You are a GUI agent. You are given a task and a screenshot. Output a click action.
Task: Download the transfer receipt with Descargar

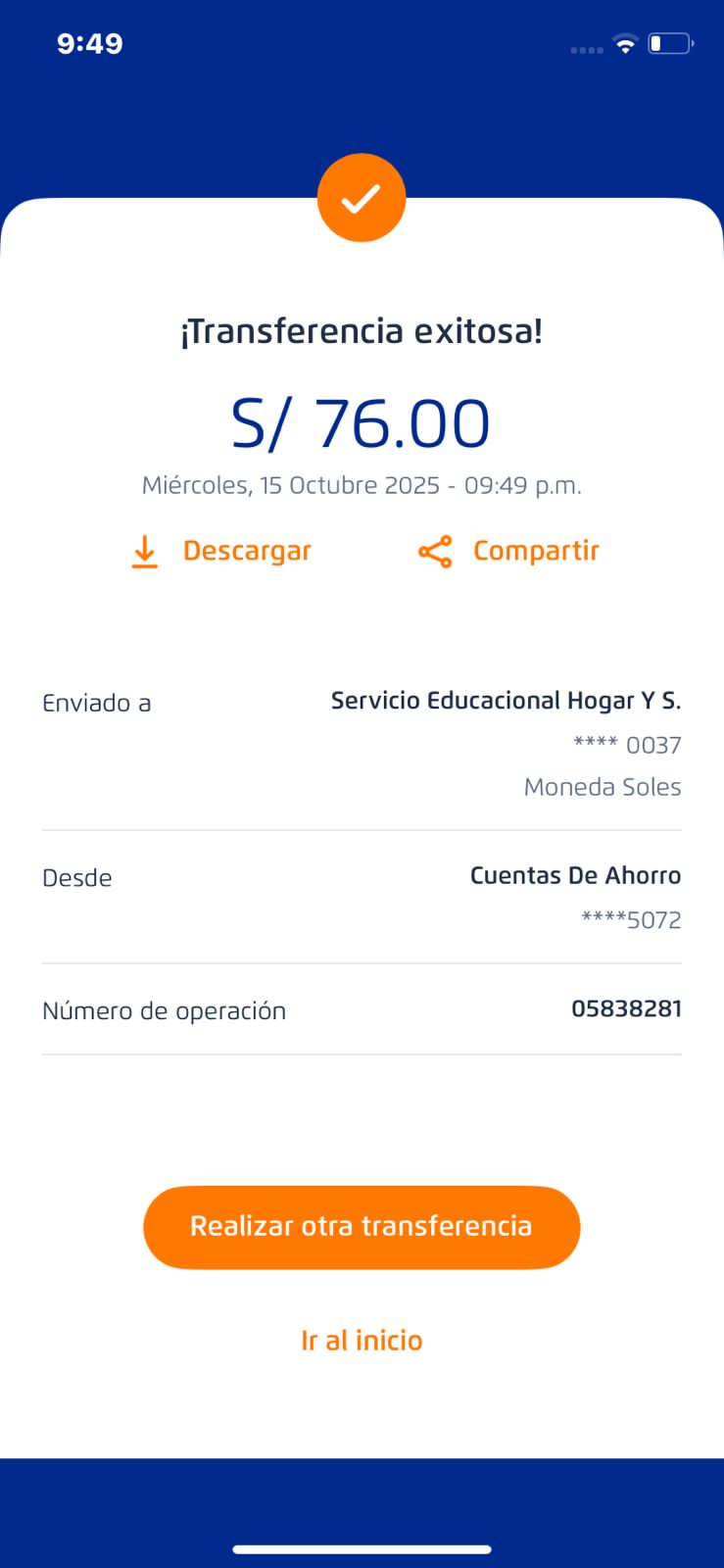pyautogui.click(x=221, y=552)
